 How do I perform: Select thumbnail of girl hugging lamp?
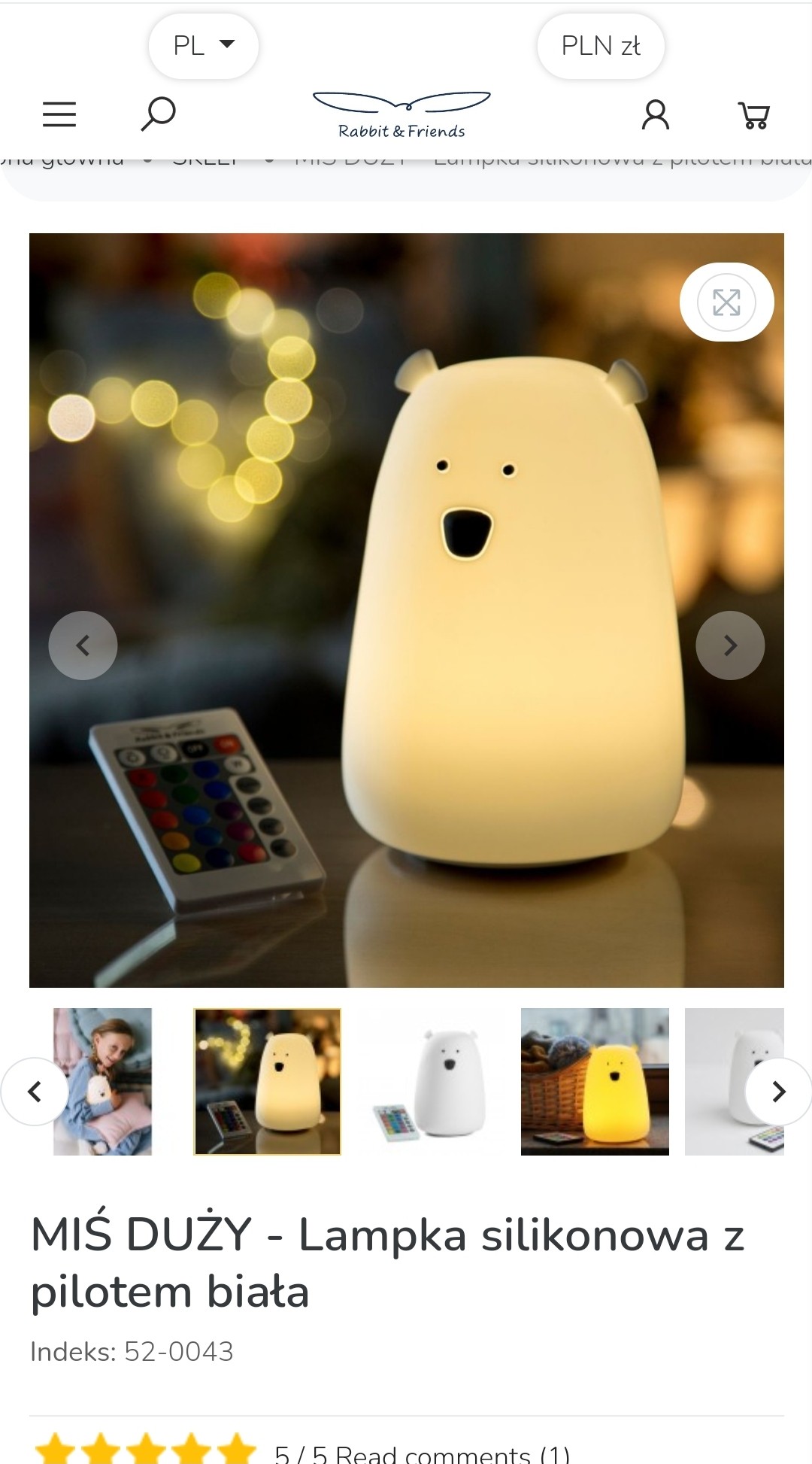point(102,1081)
